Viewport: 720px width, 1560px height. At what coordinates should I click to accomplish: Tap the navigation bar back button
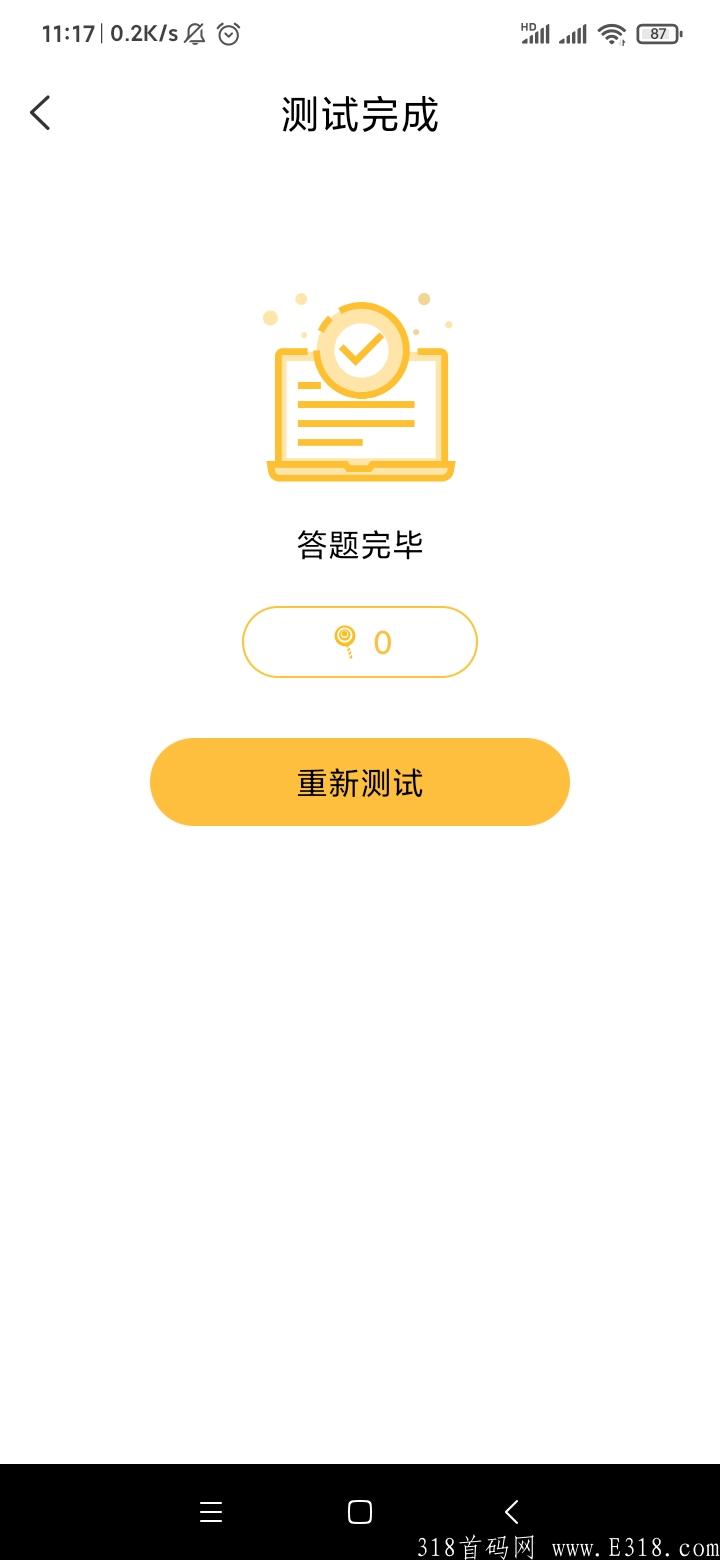(x=511, y=1512)
